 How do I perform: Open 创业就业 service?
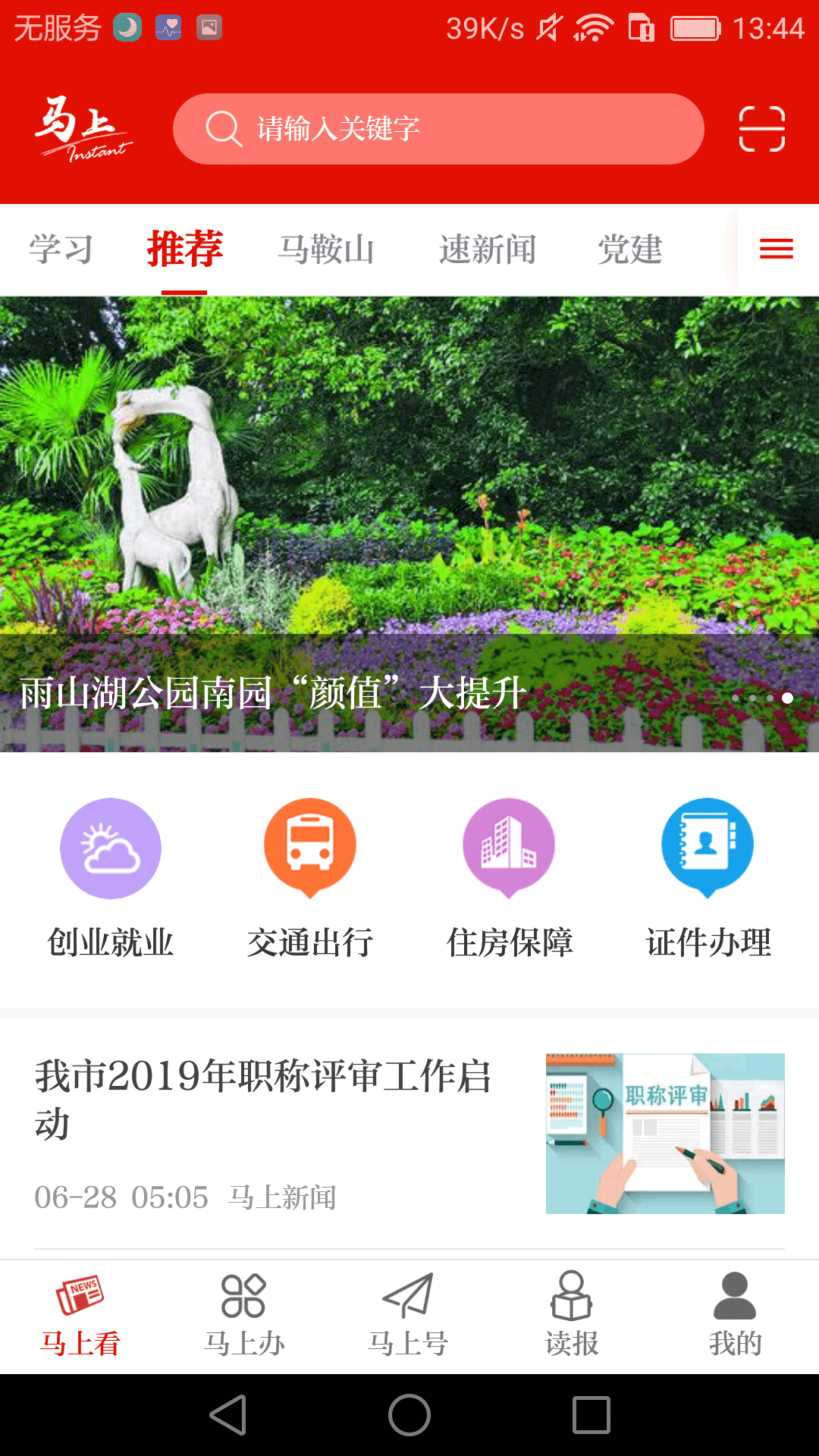[111, 880]
